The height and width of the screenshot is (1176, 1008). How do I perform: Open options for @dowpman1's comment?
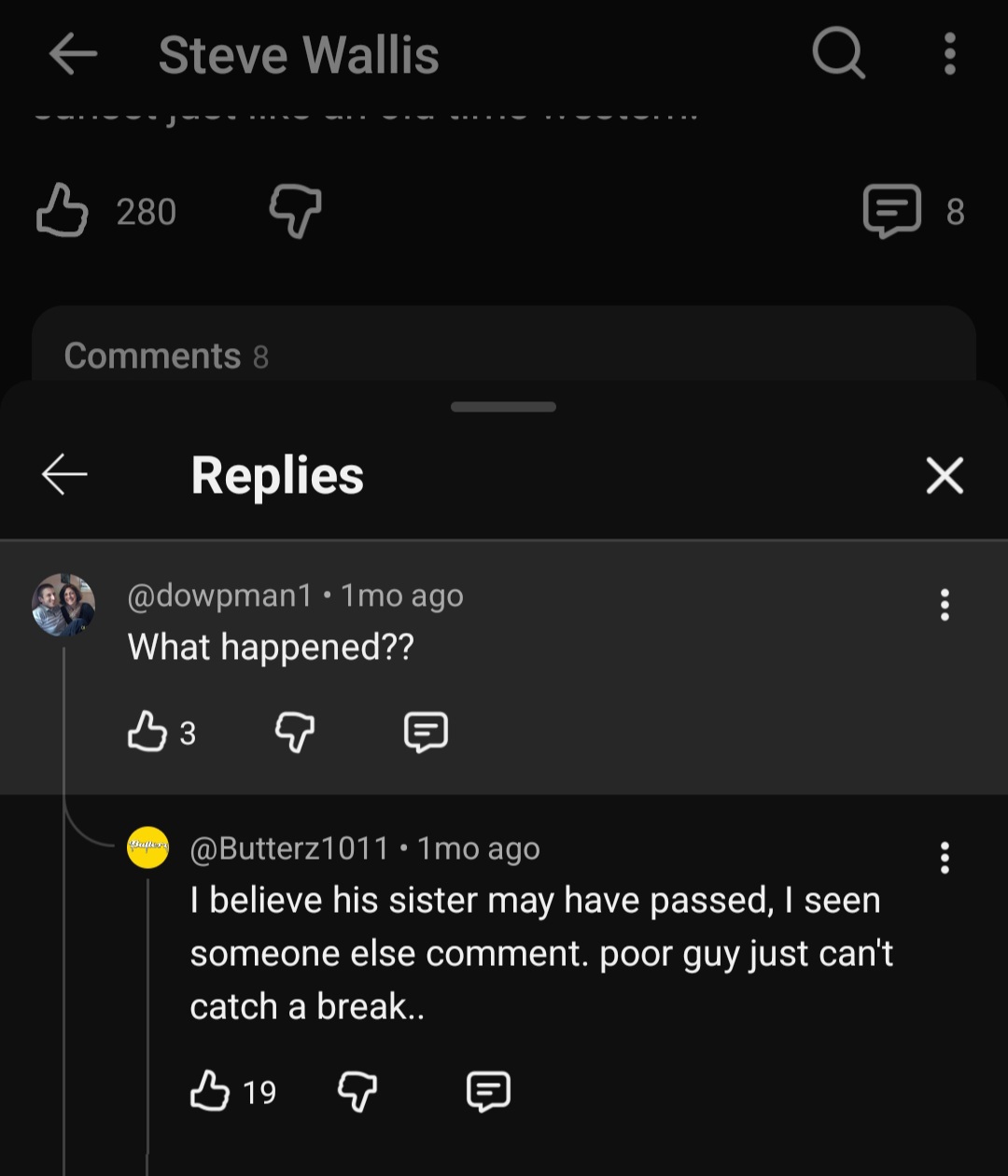point(945,605)
